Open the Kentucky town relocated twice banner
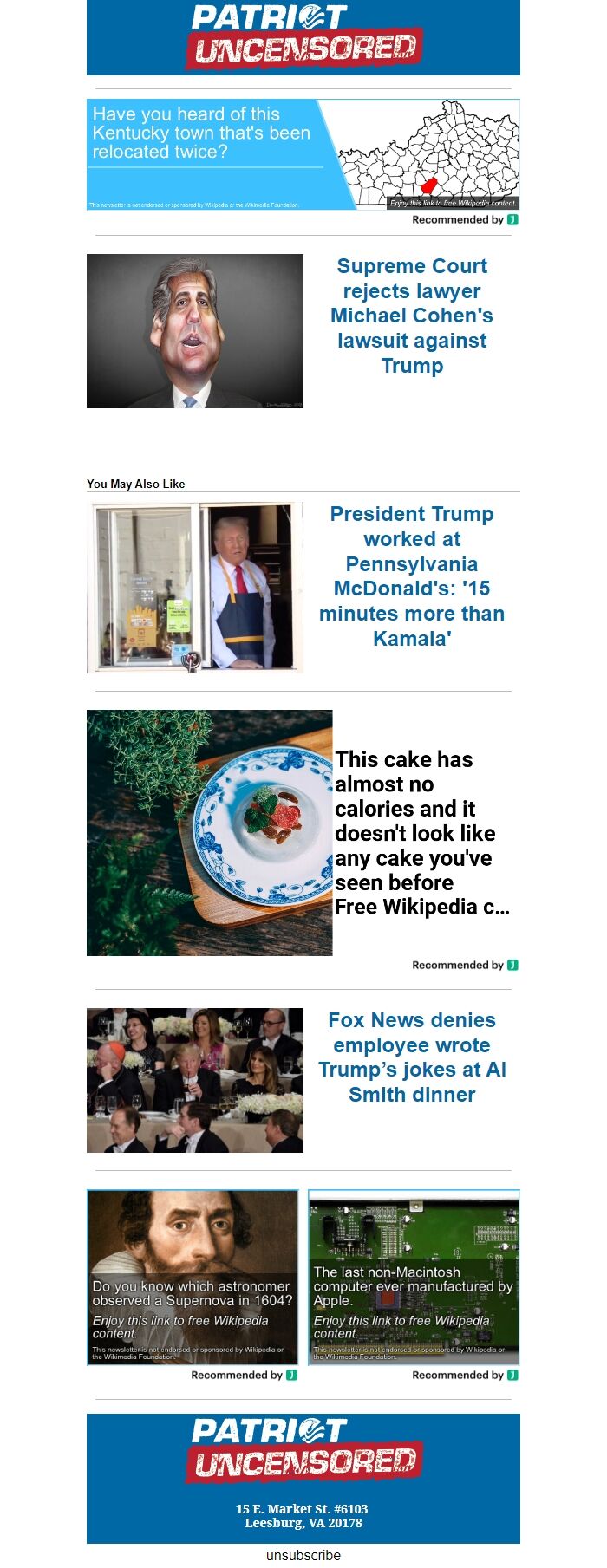Image resolution: width=607 pixels, height=1568 pixels. point(303,154)
